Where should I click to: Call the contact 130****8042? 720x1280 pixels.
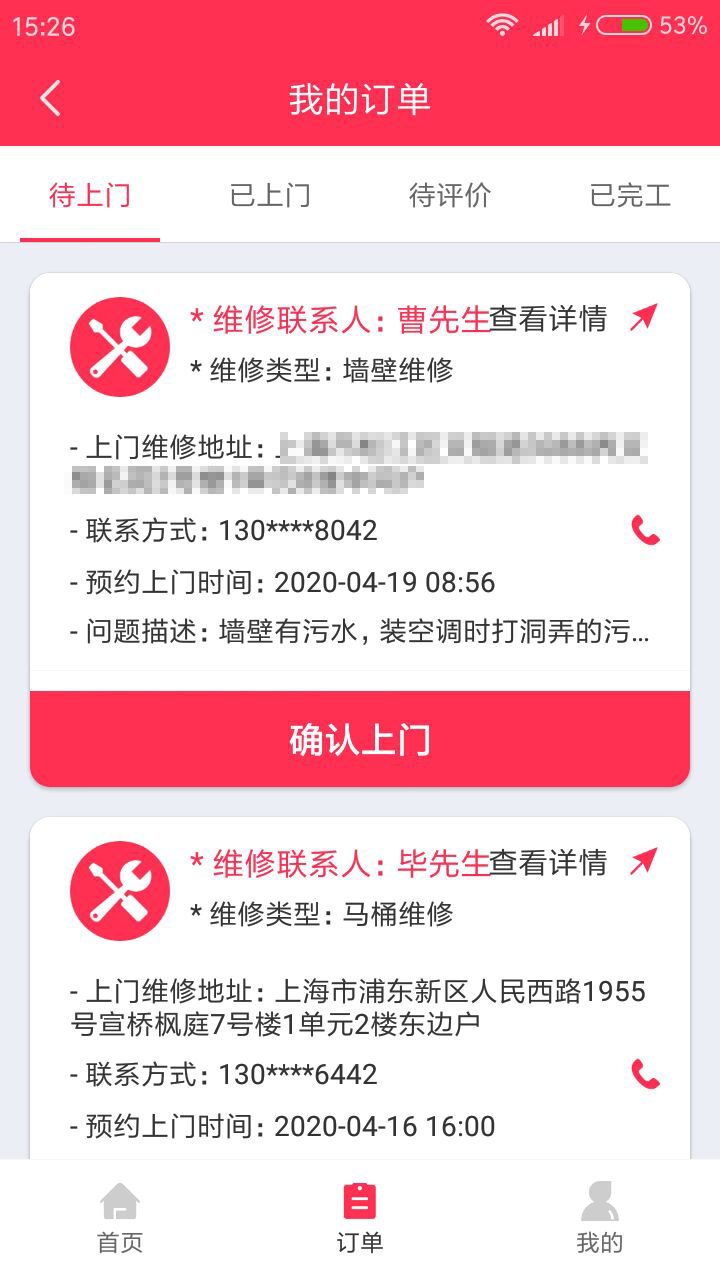pos(646,530)
